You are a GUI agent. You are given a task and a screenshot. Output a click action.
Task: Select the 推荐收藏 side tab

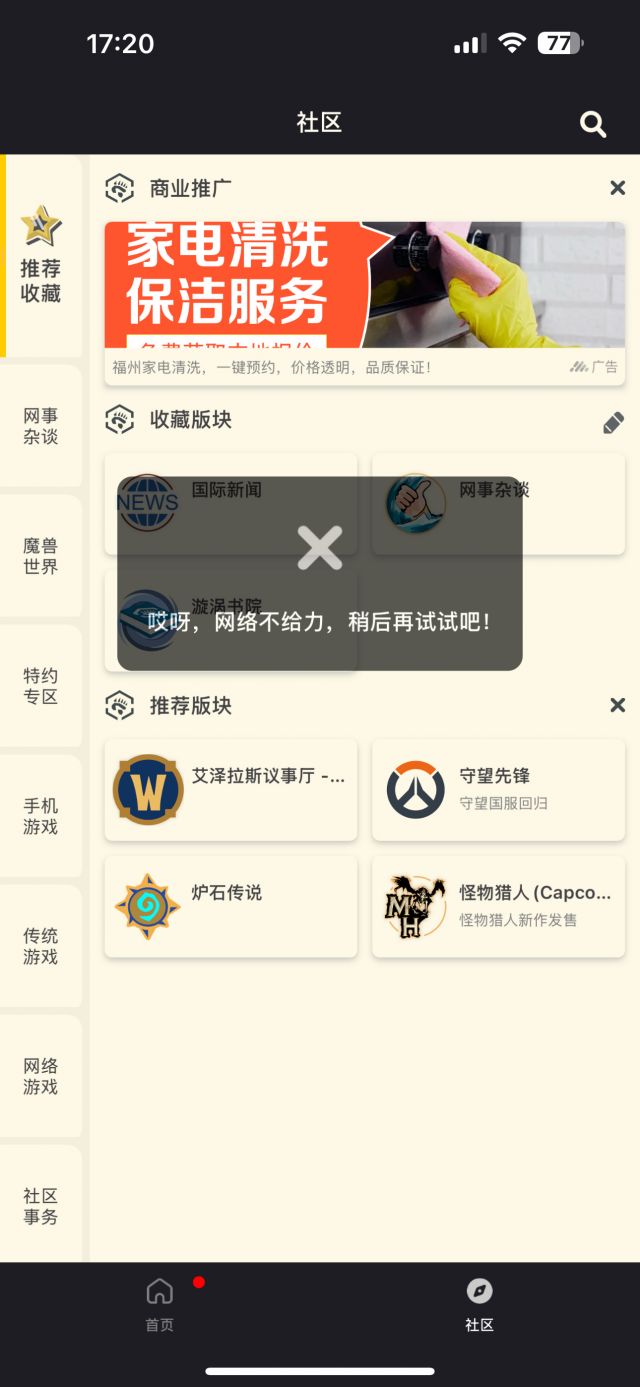coord(41,257)
